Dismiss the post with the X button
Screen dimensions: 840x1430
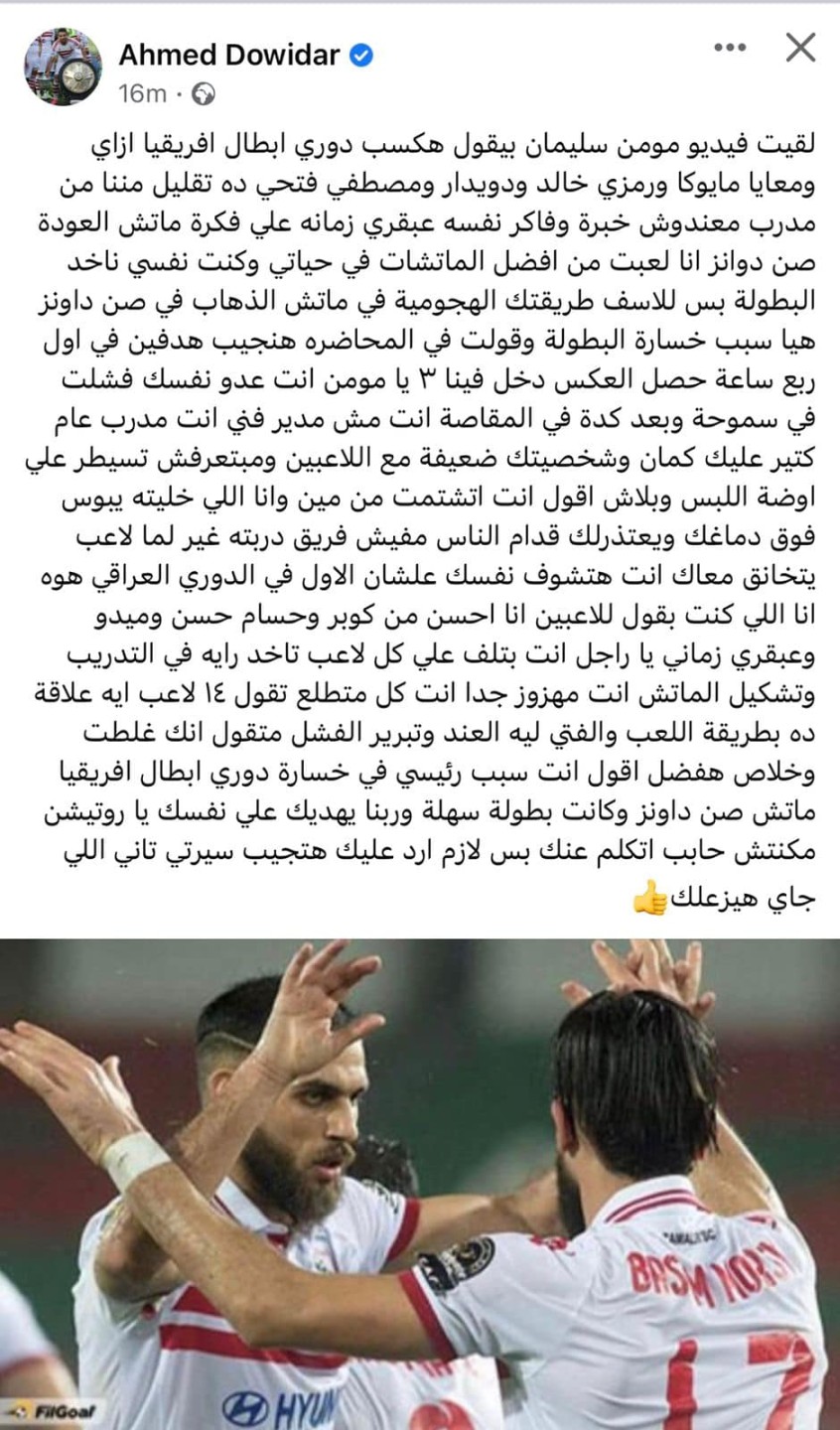tap(800, 48)
